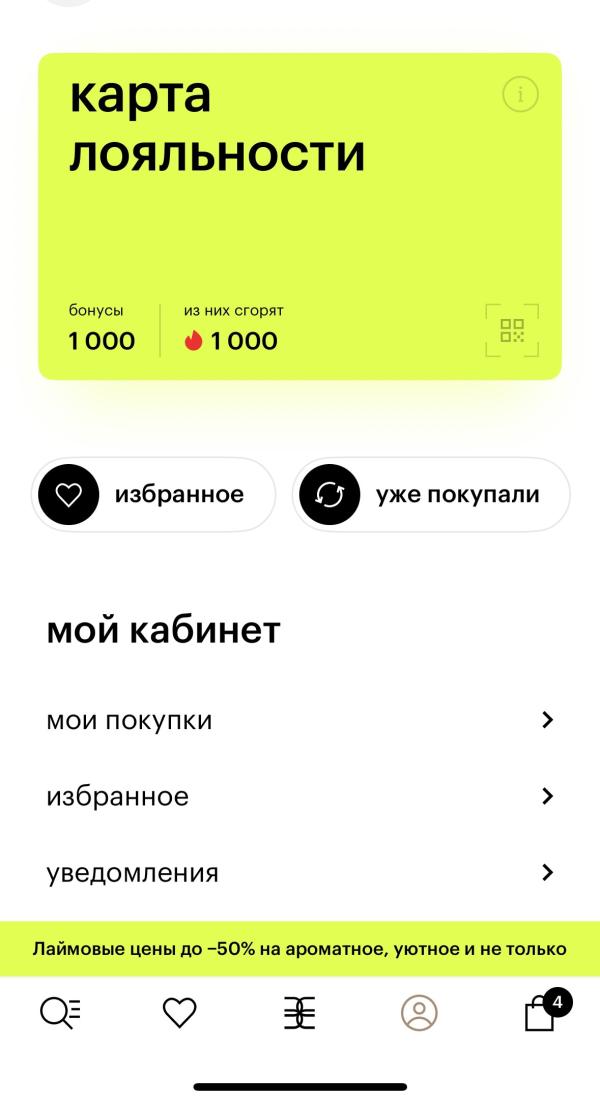Open уже покупали list
The height and width of the screenshot is (1102, 600).
point(431,494)
